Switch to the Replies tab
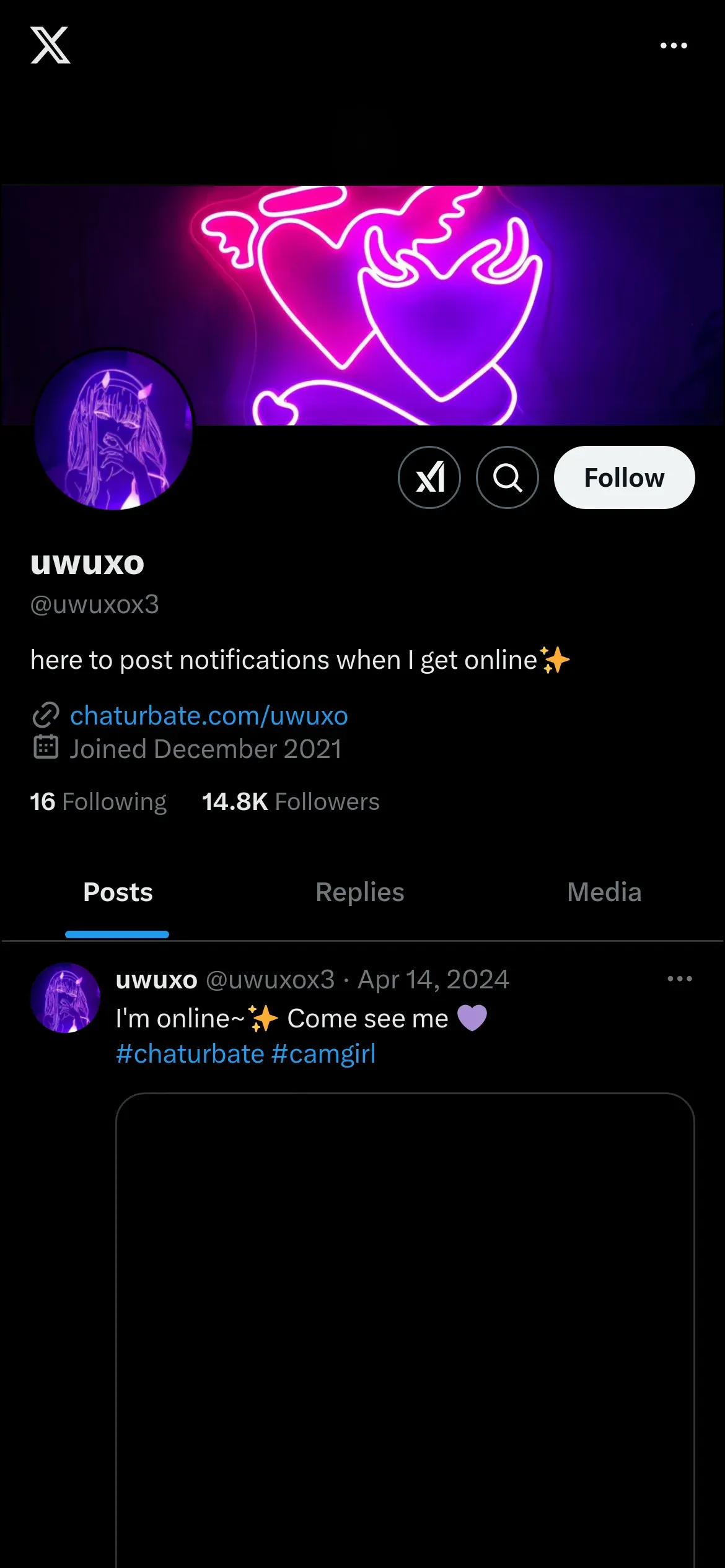Viewport: 725px width, 1568px height. pos(360,892)
